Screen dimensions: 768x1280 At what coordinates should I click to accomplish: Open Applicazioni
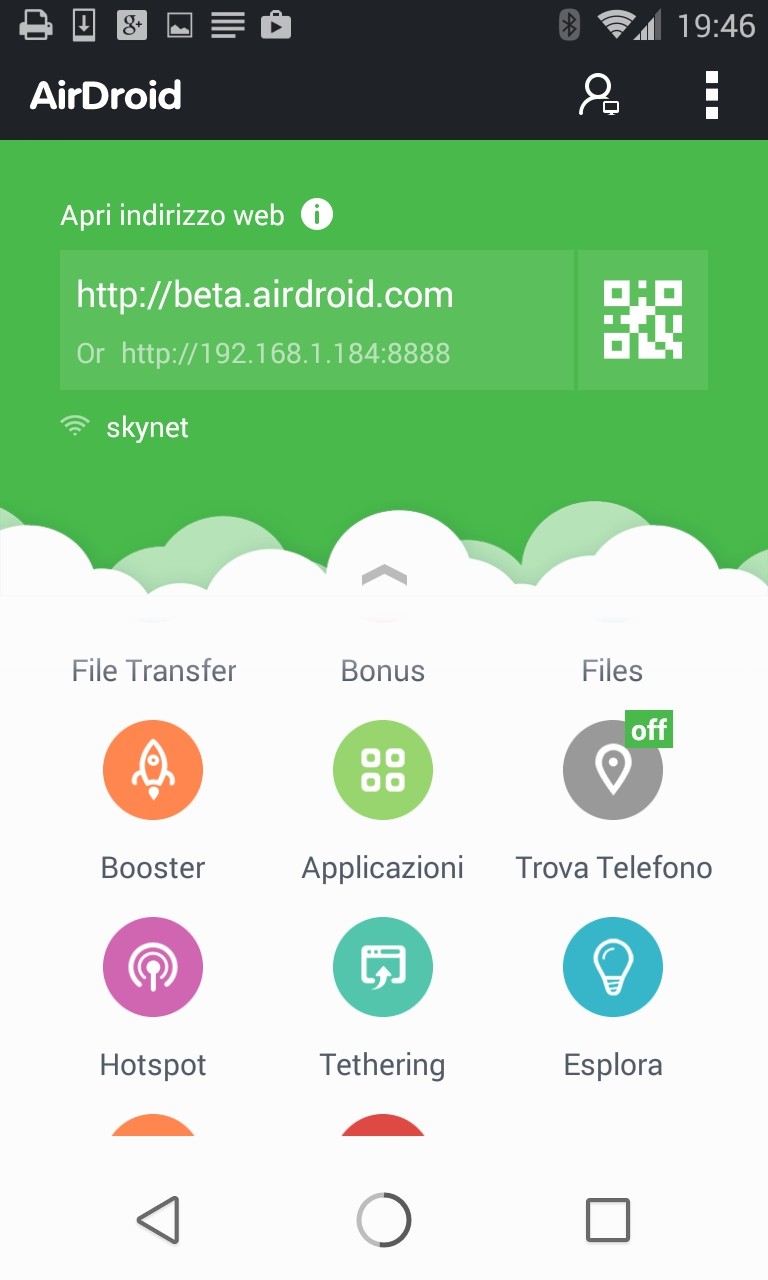383,770
